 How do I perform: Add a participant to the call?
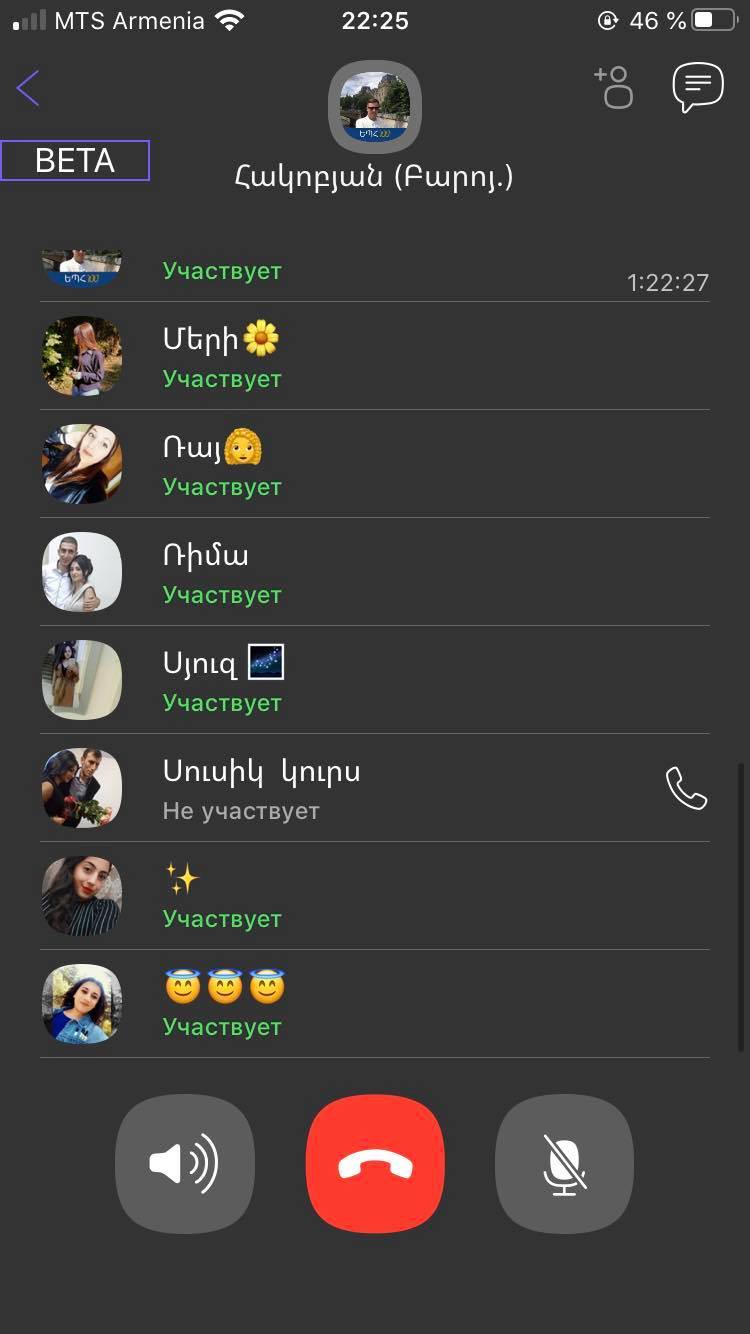(613, 87)
